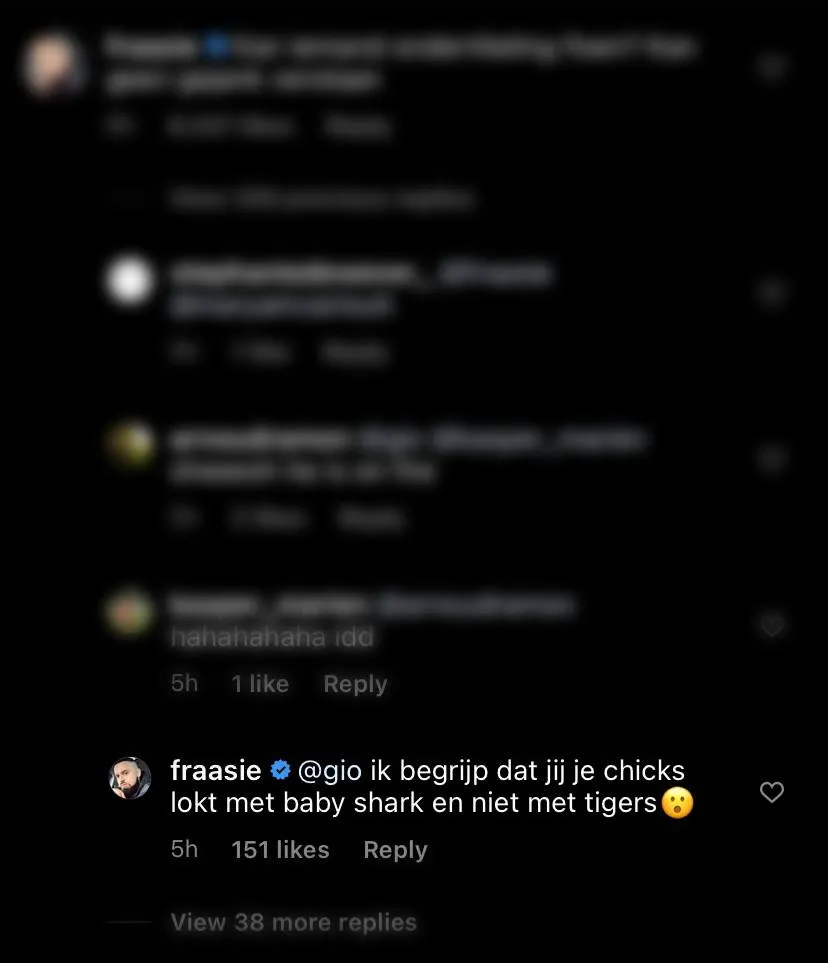
Task: Open the @gio mention in fraasie's comment
Action: tap(329, 771)
